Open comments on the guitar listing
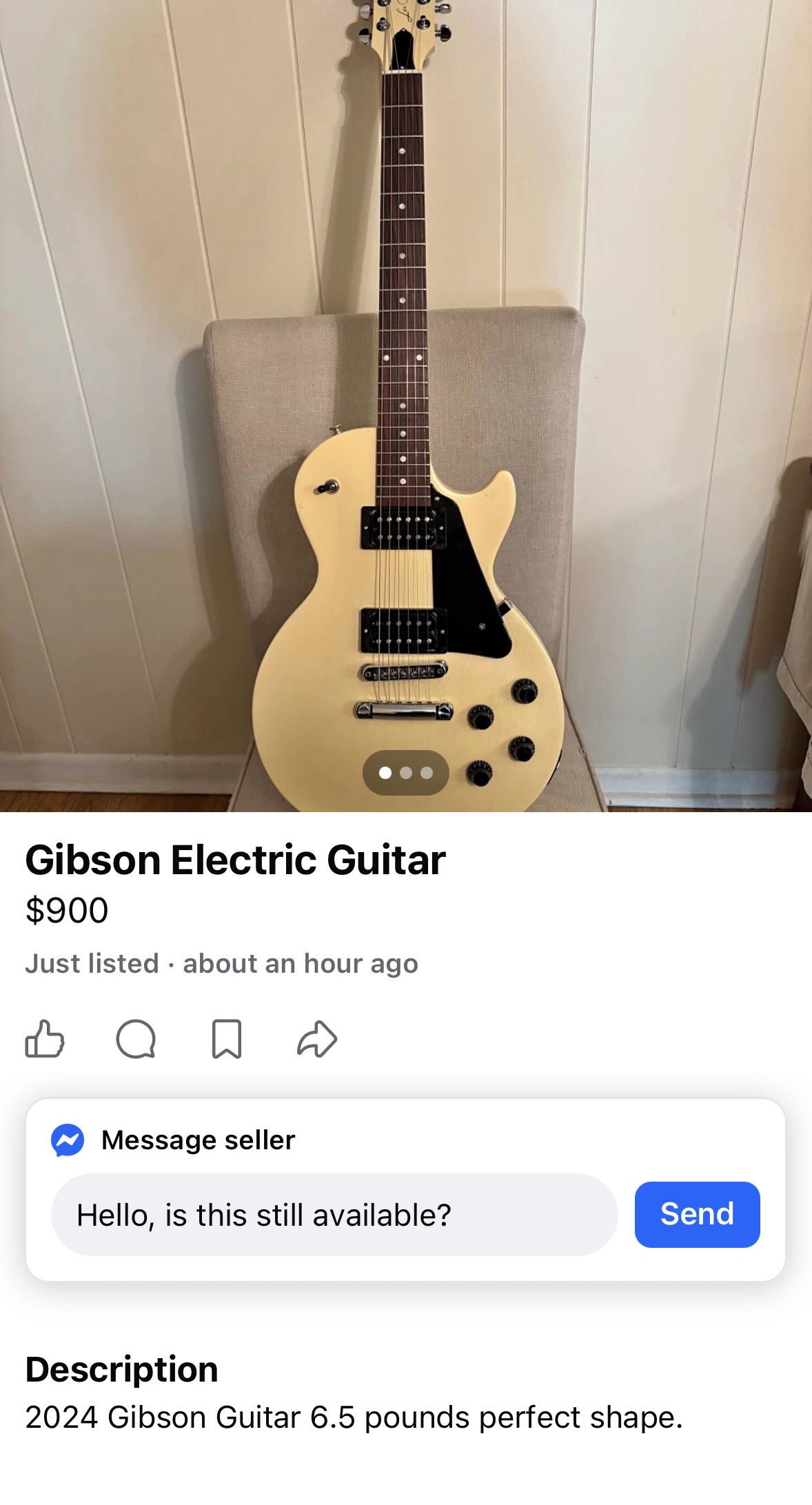Viewport: 812px width, 1505px height. (136, 1038)
